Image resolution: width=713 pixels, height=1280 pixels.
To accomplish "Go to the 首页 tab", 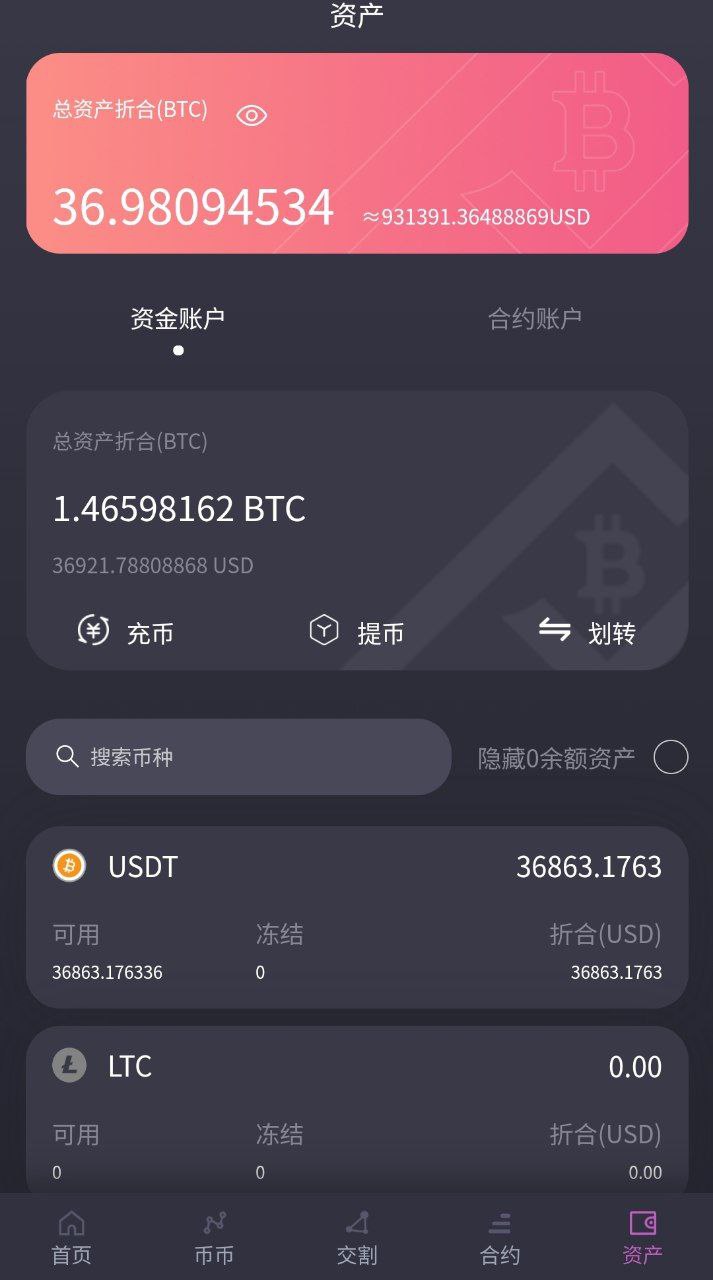I will 71,1238.
